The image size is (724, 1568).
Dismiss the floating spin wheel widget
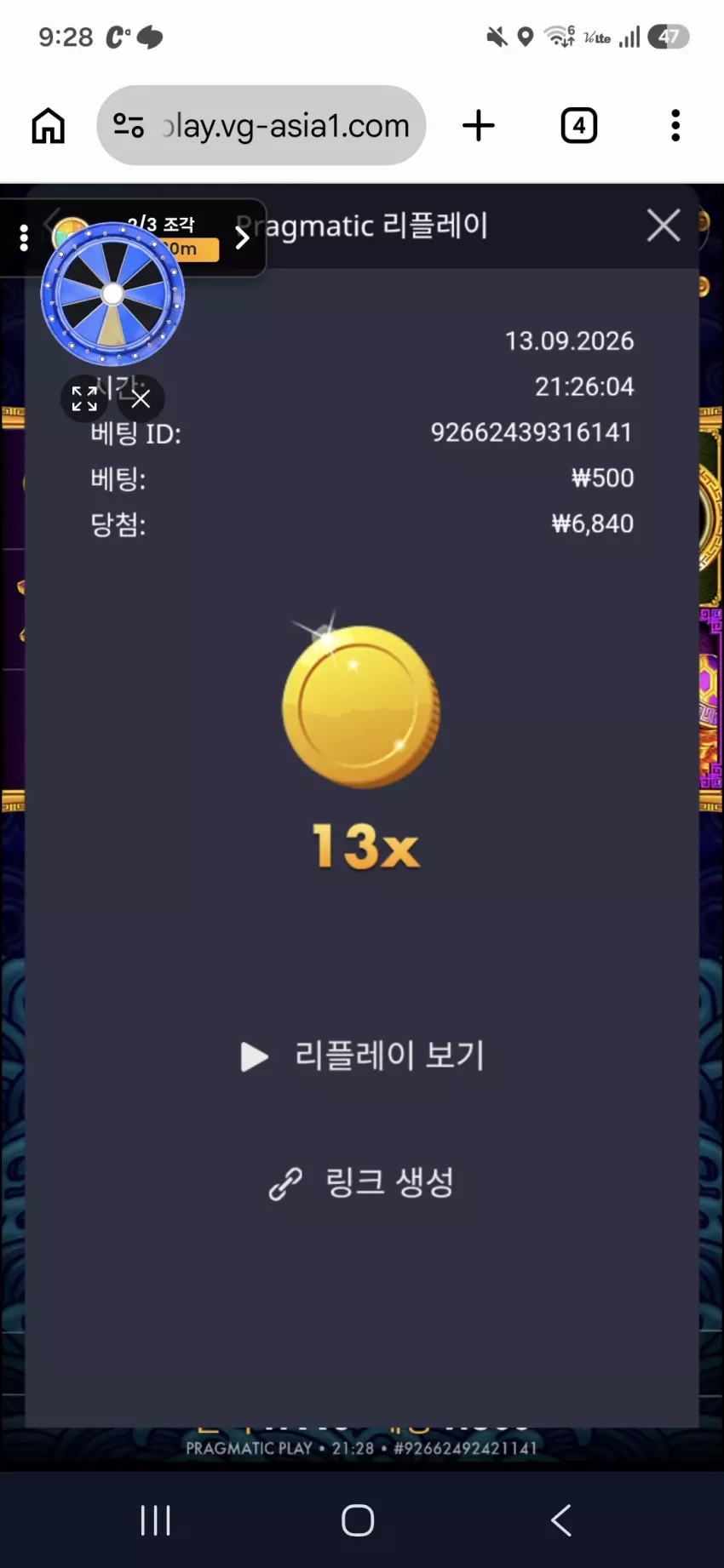click(141, 398)
